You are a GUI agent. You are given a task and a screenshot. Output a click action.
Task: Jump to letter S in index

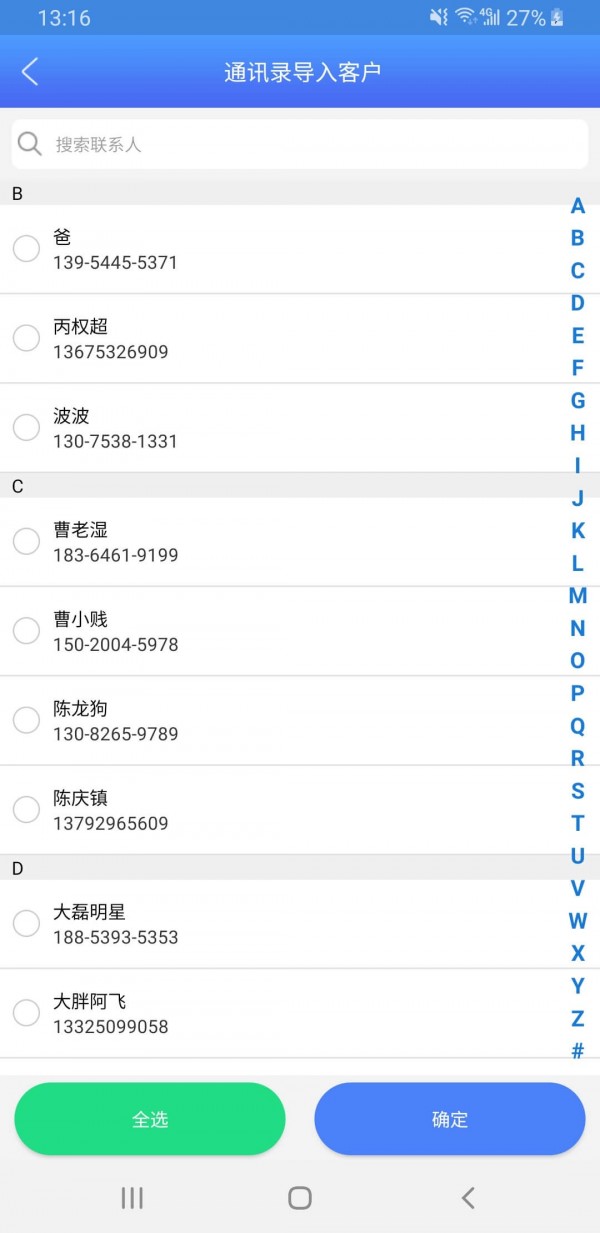click(x=577, y=791)
